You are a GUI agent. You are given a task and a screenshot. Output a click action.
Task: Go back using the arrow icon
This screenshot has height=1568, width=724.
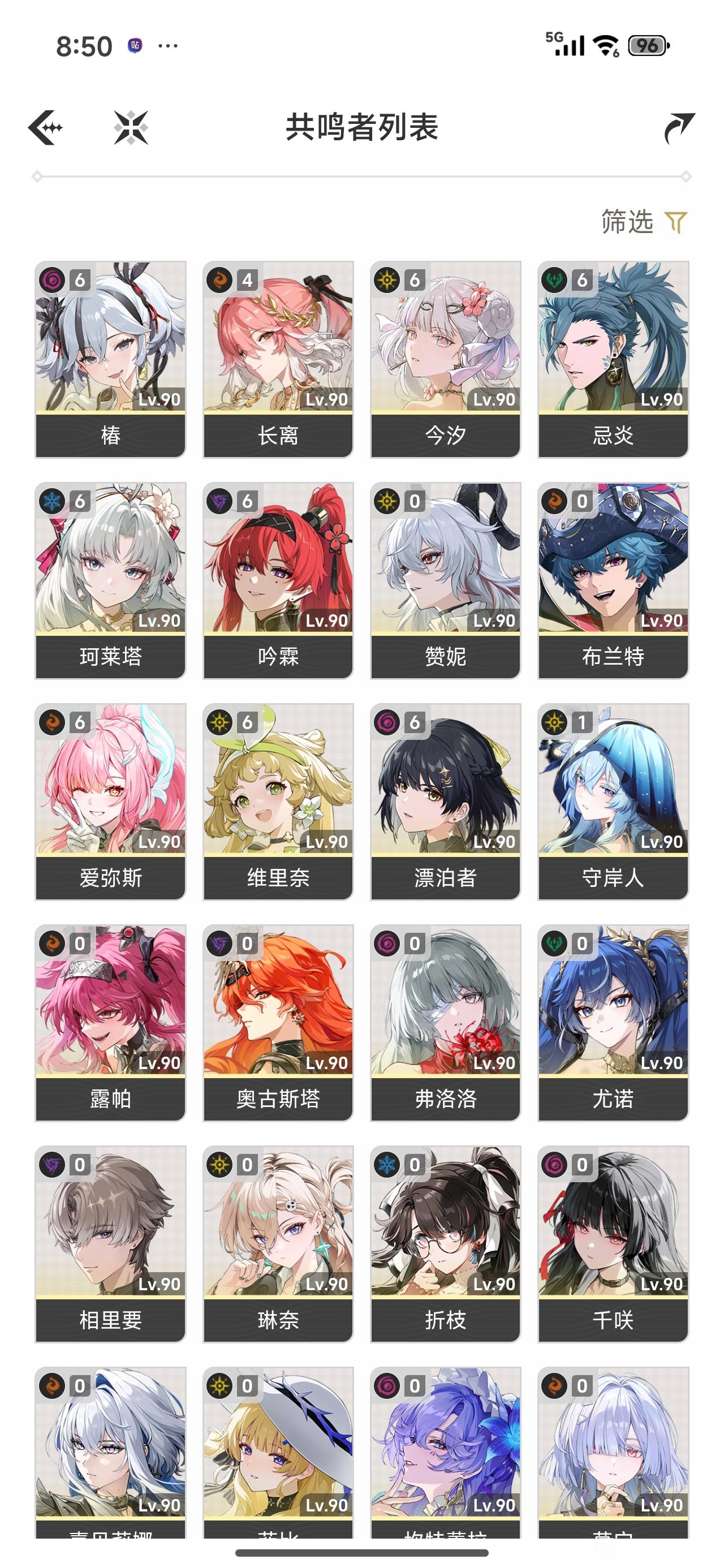(x=46, y=127)
